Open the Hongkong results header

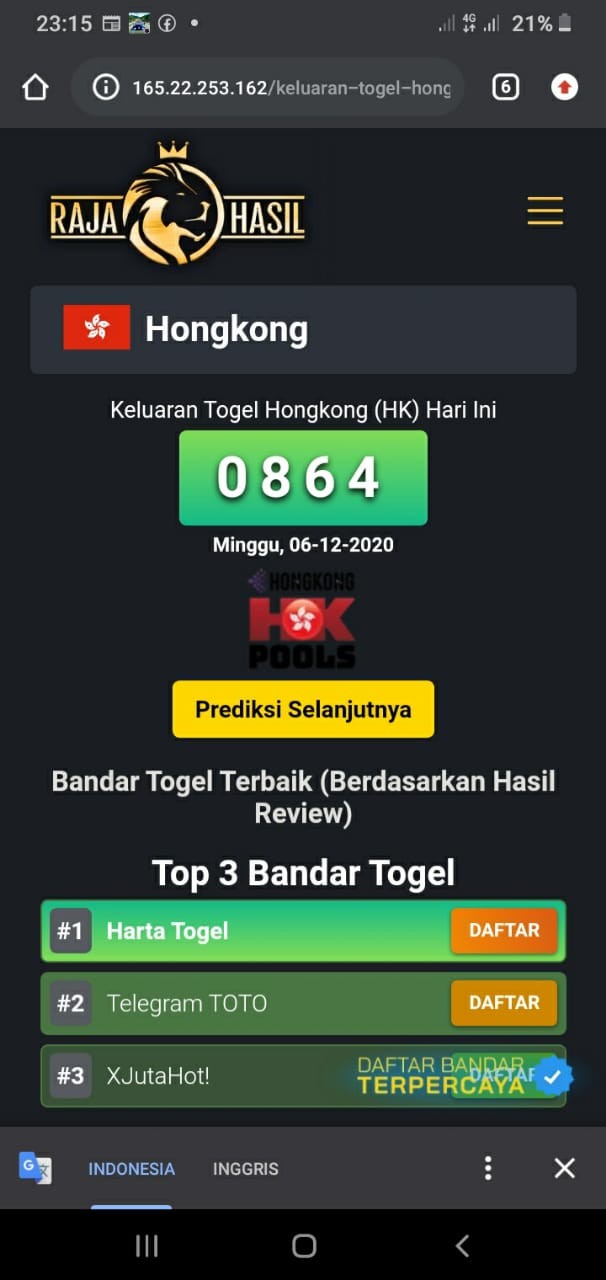[303, 329]
